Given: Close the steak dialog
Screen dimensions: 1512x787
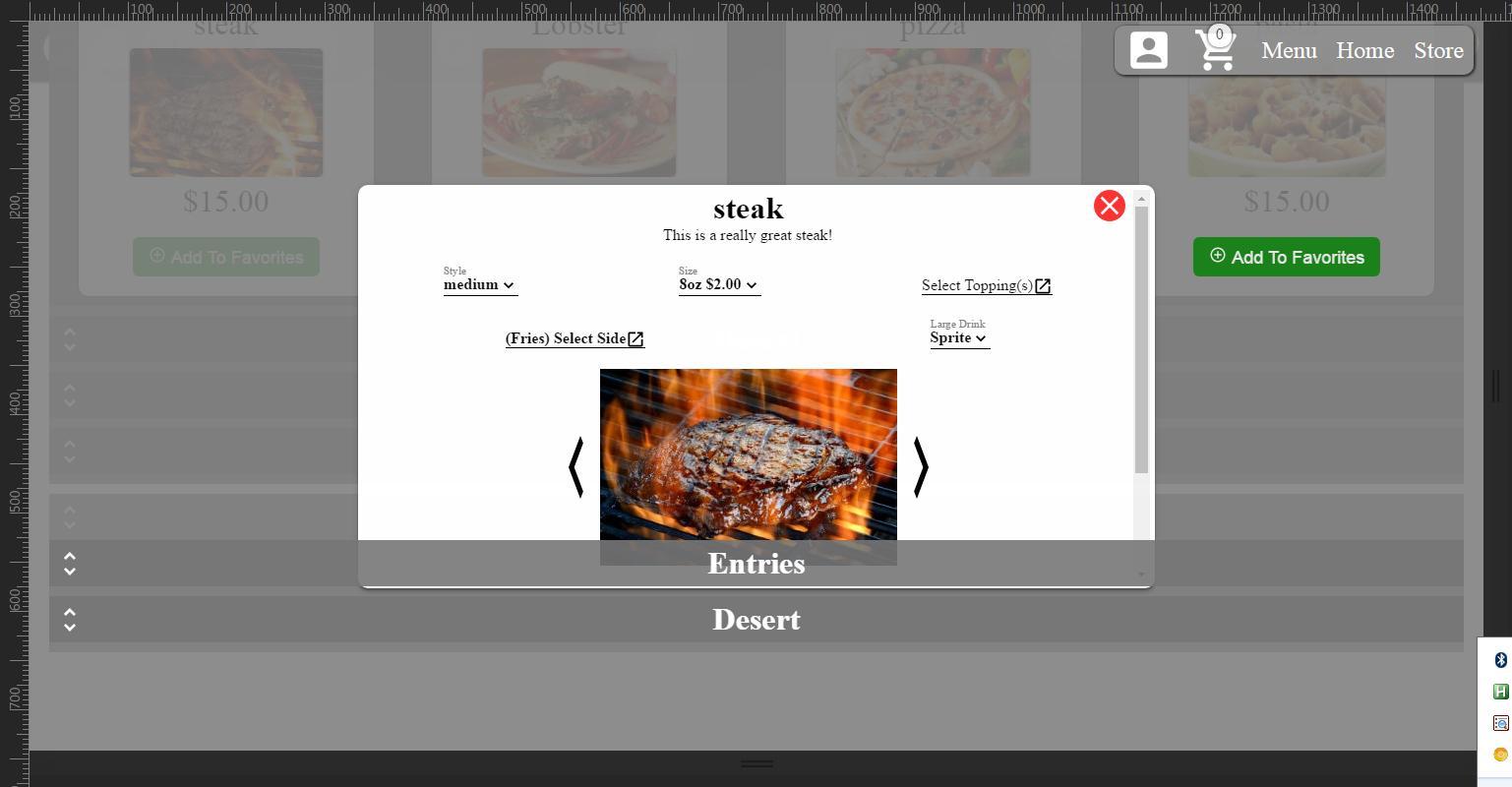Looking at the screenshot, I should point(1109,206).
